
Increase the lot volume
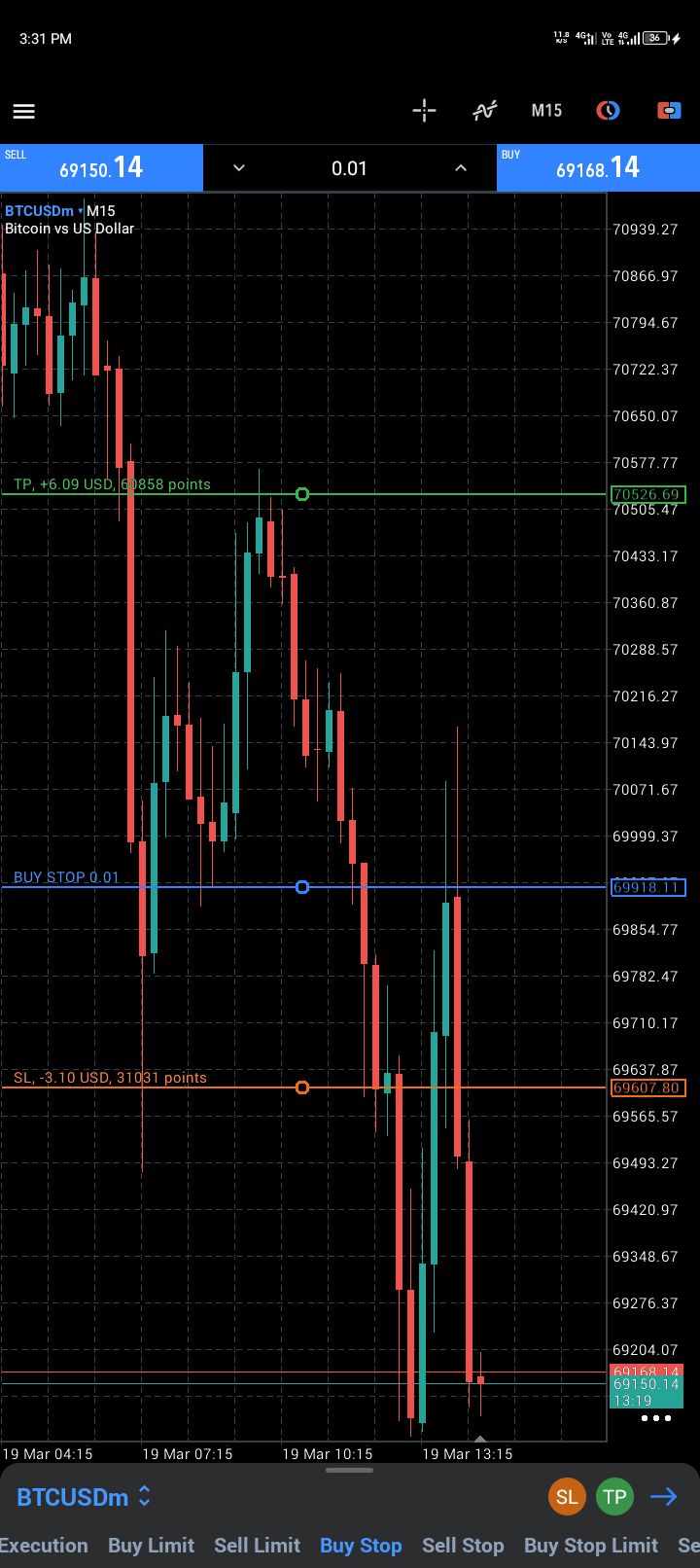pos(461,168)
